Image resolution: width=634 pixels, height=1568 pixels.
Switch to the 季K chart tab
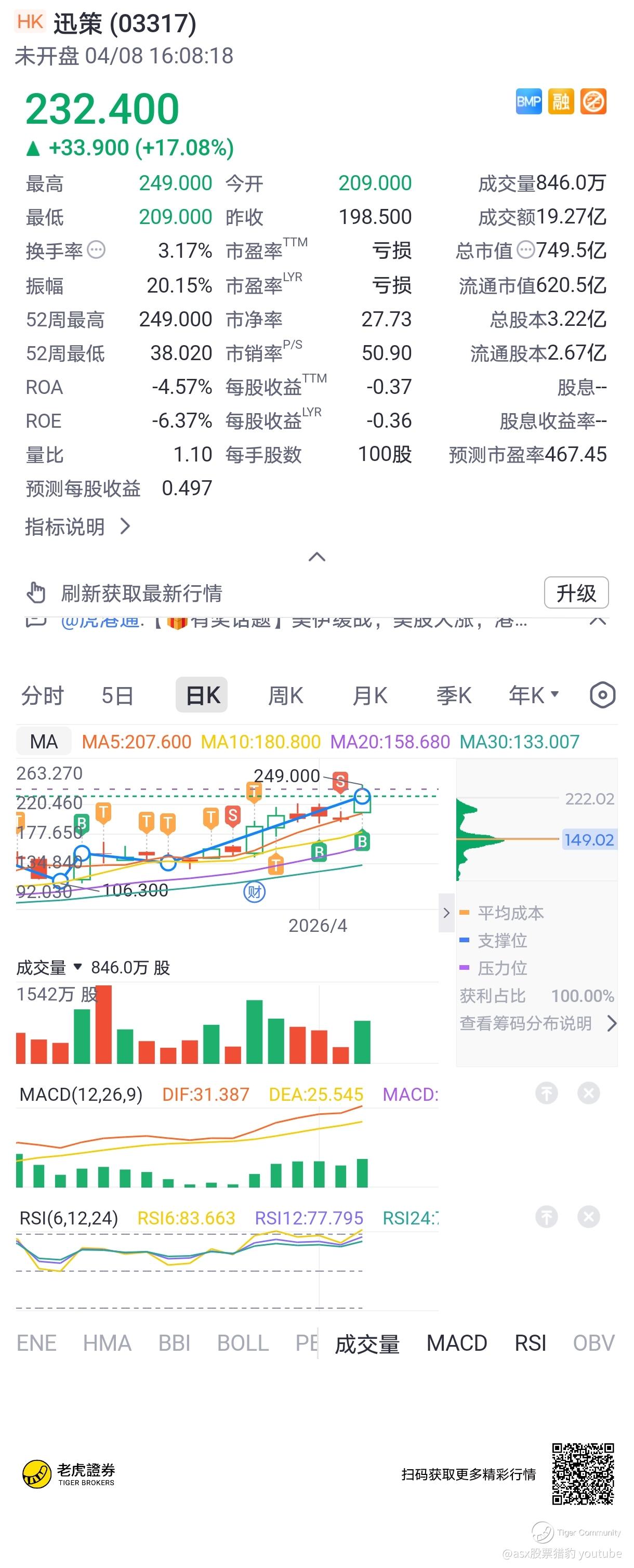coord(453,695)
